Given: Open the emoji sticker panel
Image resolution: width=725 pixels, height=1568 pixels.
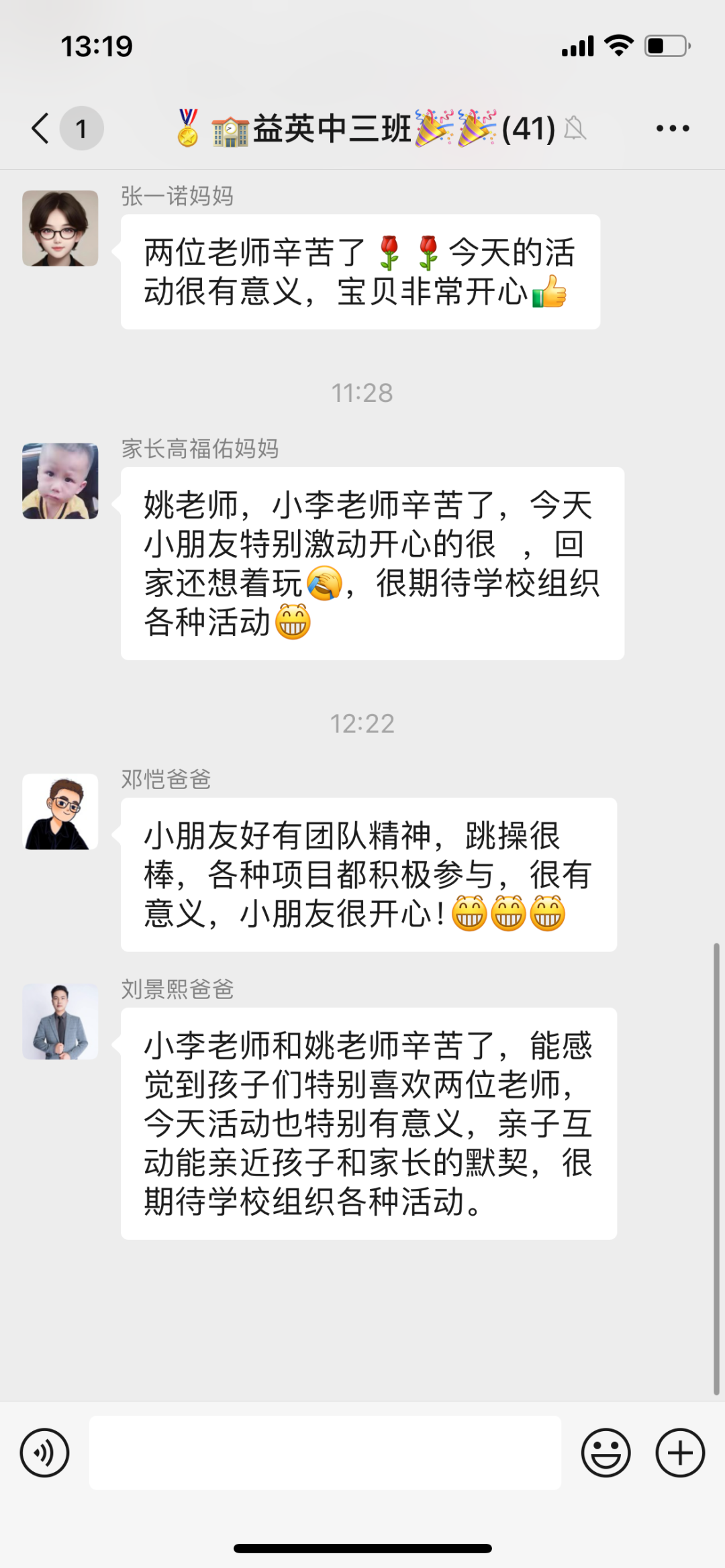Looking at the screenshot, I should 606,1453.
